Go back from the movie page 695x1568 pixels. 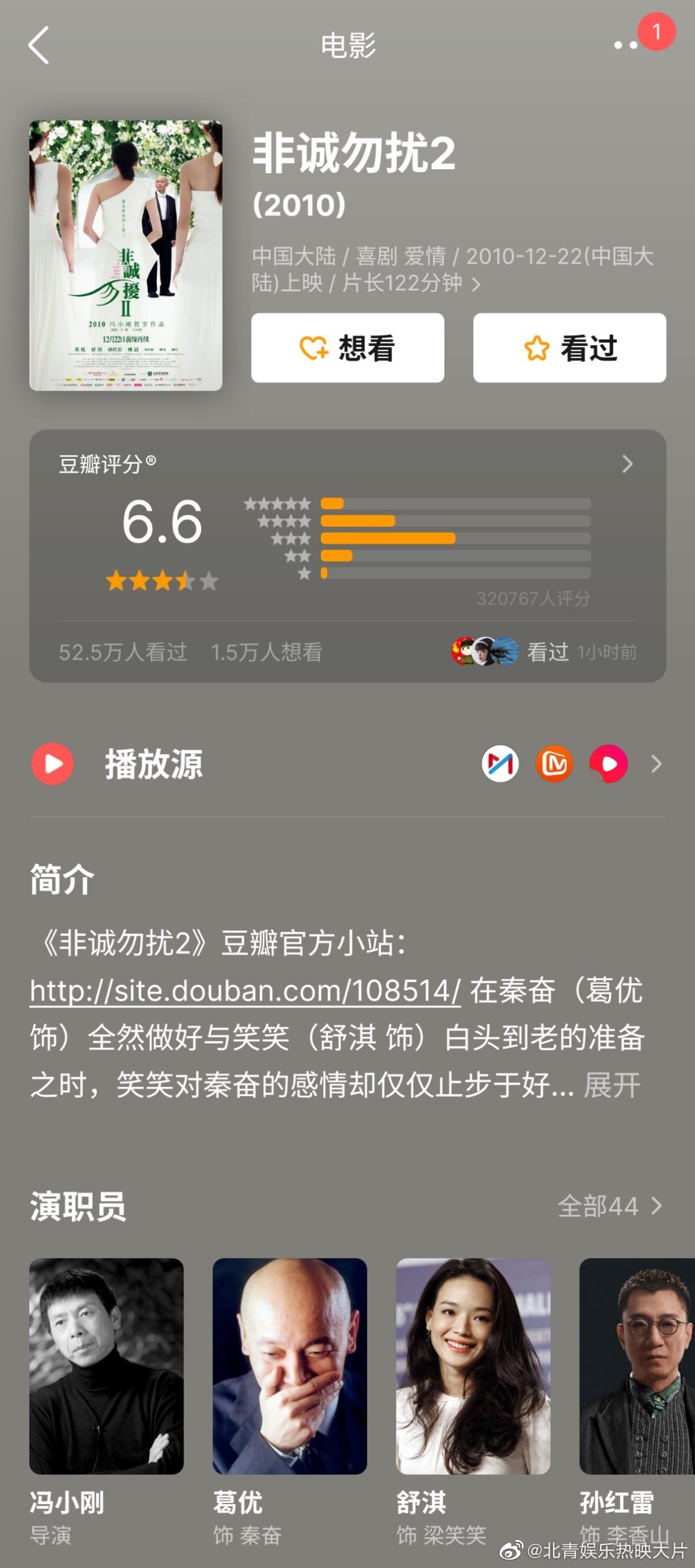[39, 46]
